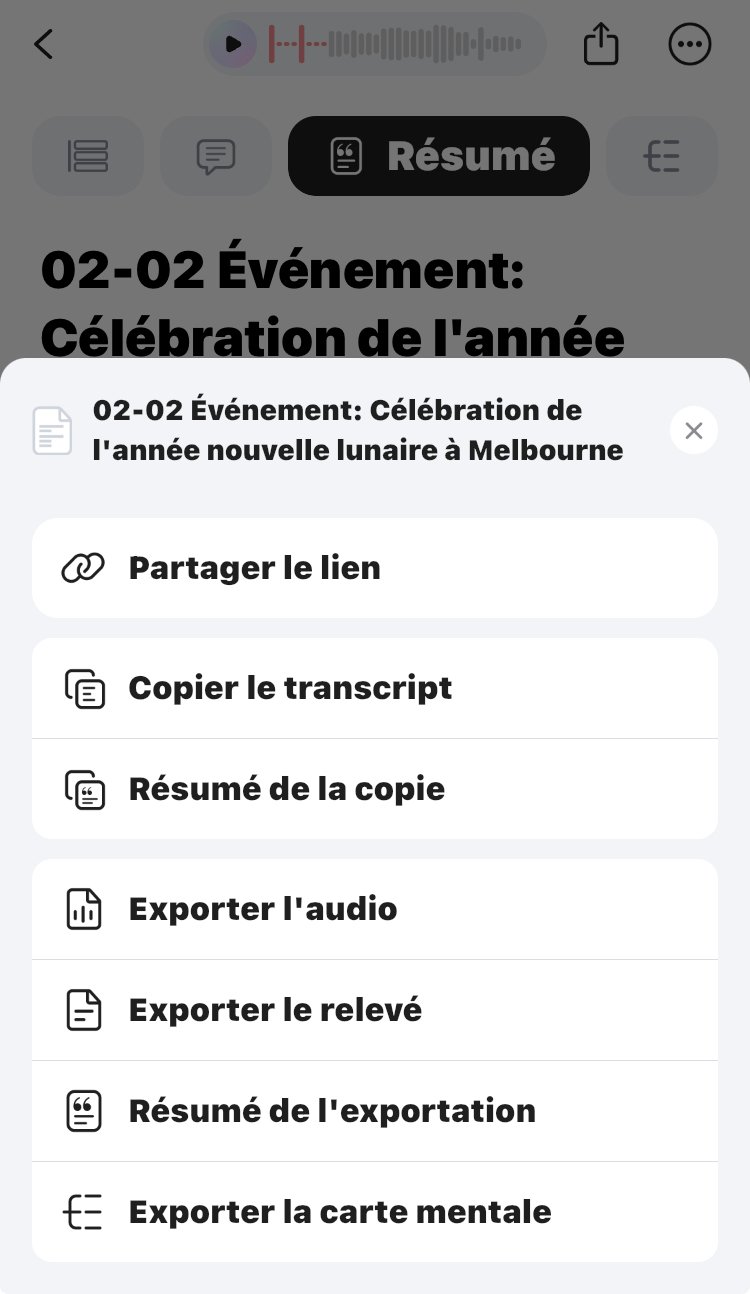
Task: Open Résumé de l'exportation
Action: (375, 1111)
